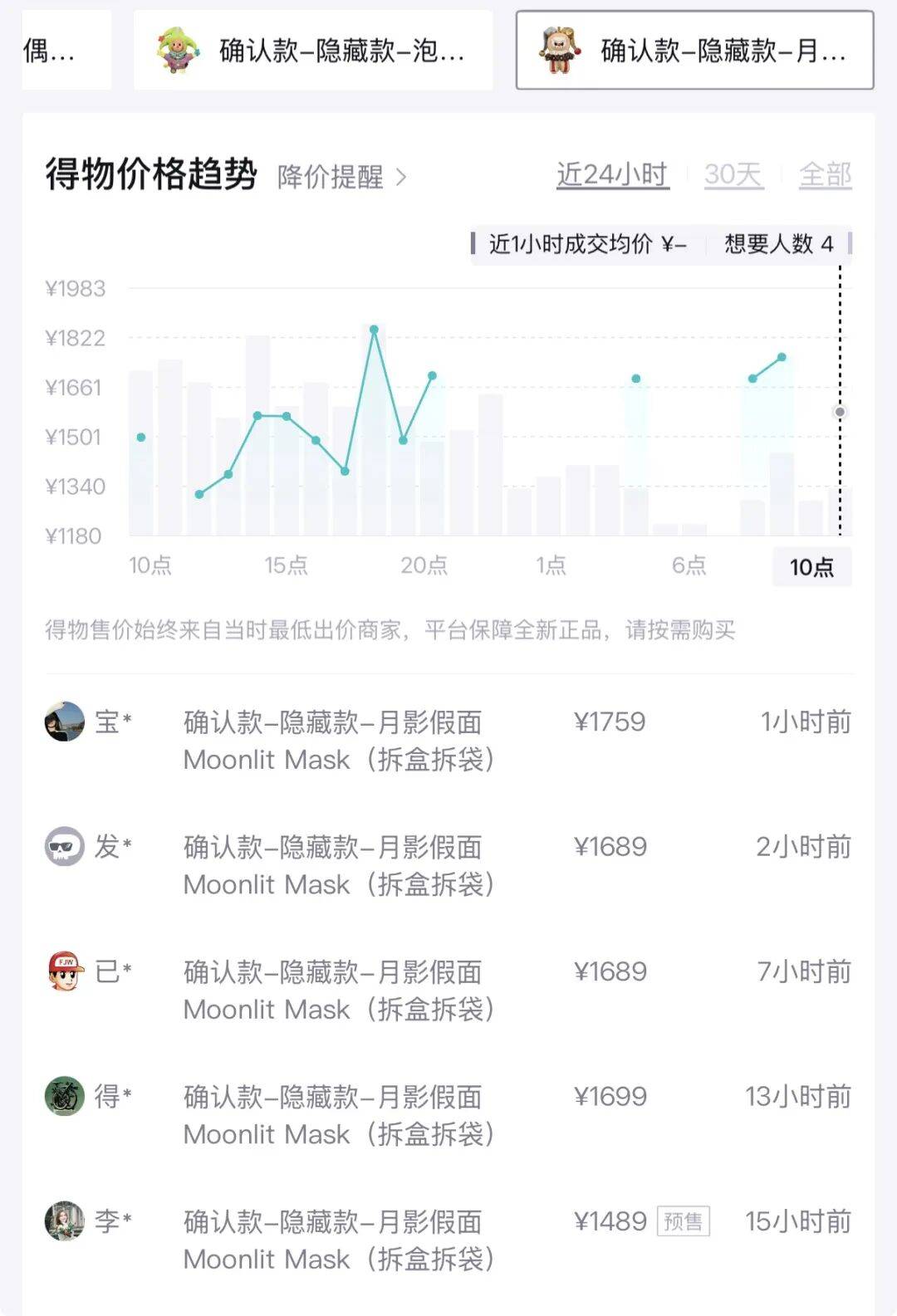Show 全部 price trend history
This screenshot has height=1316, width=897.
[x=825, y=174]
